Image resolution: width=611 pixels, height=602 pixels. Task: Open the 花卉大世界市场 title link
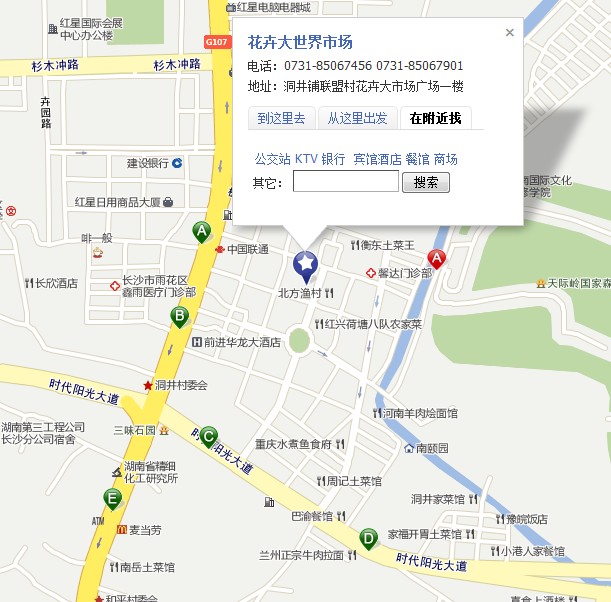click(300, 42)
